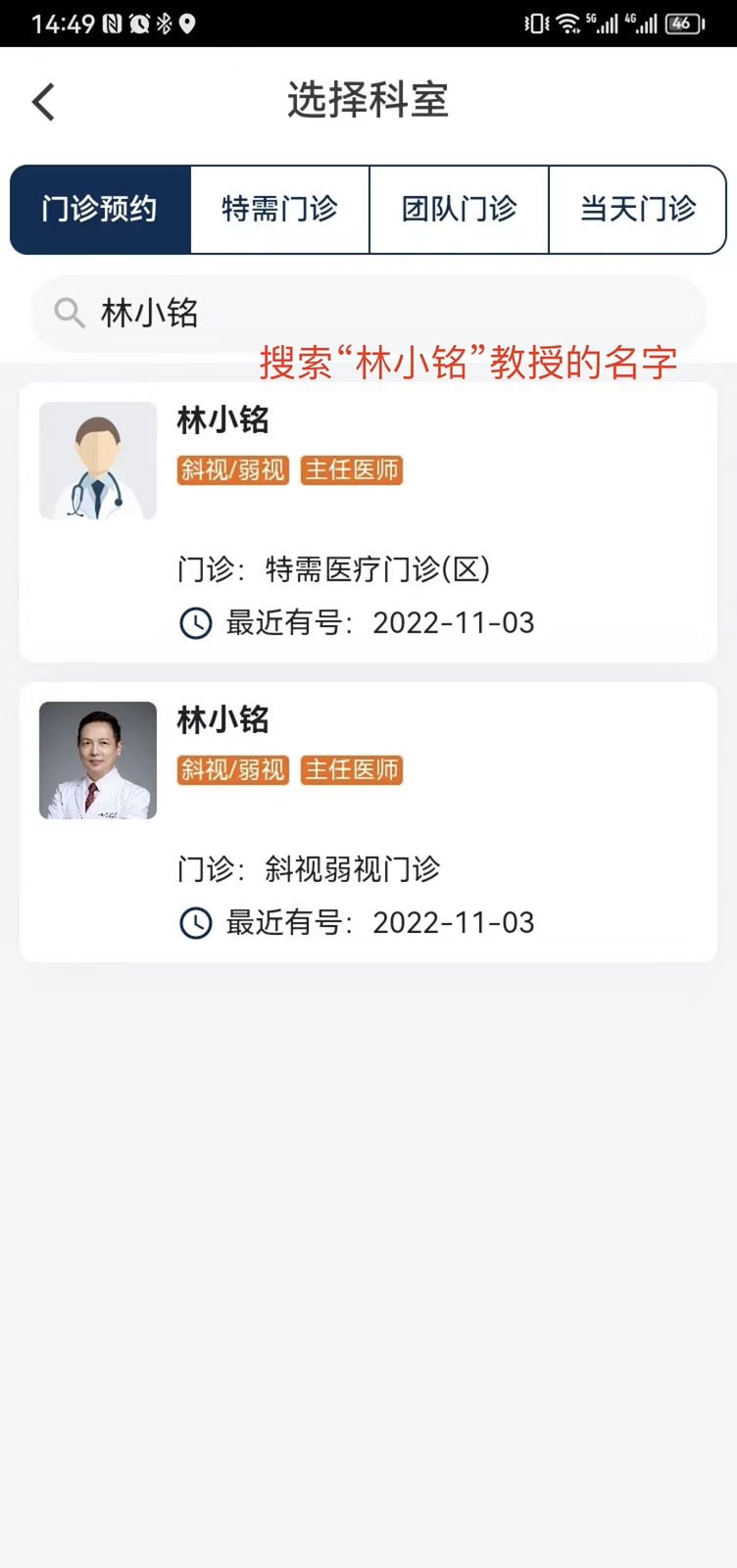The image size is (737, 1568).
Task: Open 林小铭 card for 斜视弱视门诊
Action: pyautogui.click(x=368, y=822)
